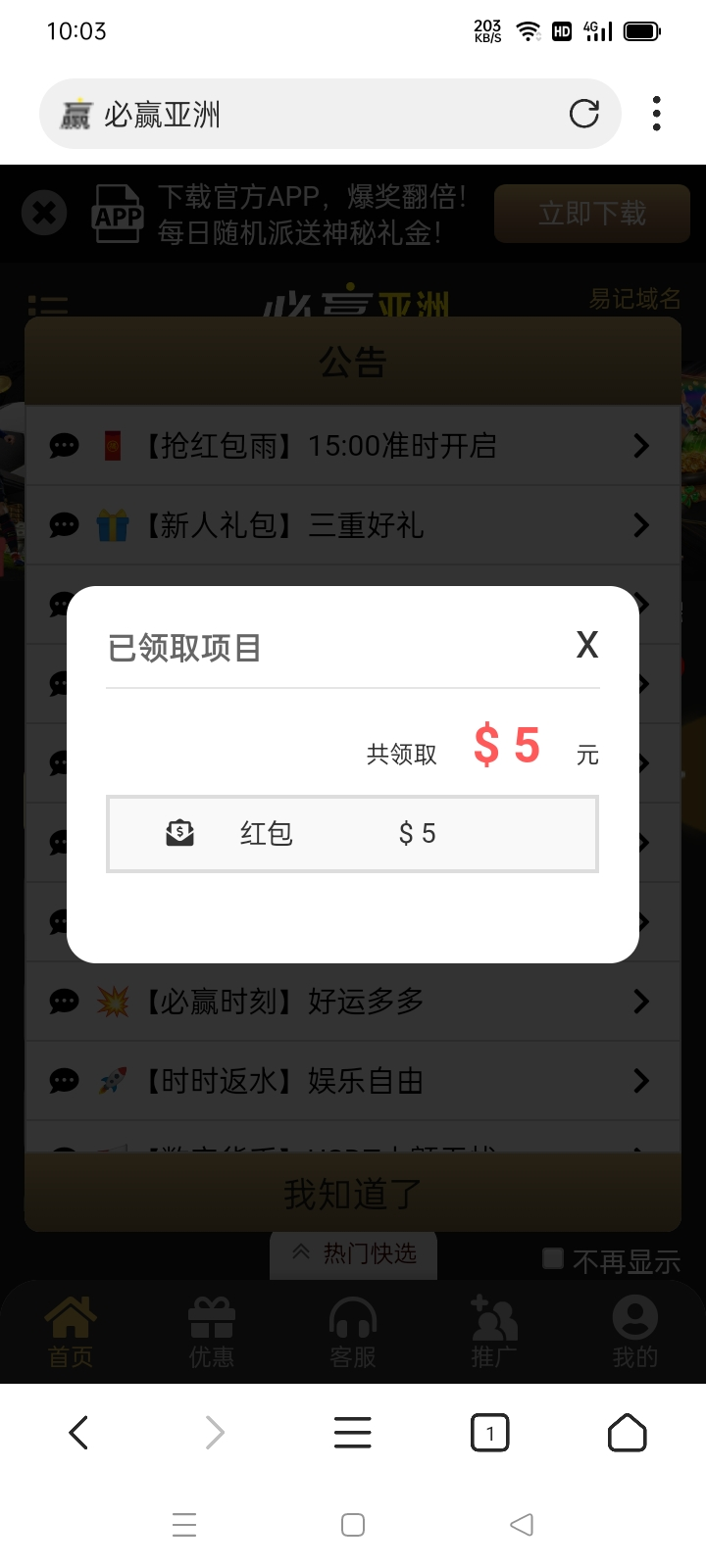Open the 我的 tab
Screen dimensions: 706x1568
point(634,1331)
